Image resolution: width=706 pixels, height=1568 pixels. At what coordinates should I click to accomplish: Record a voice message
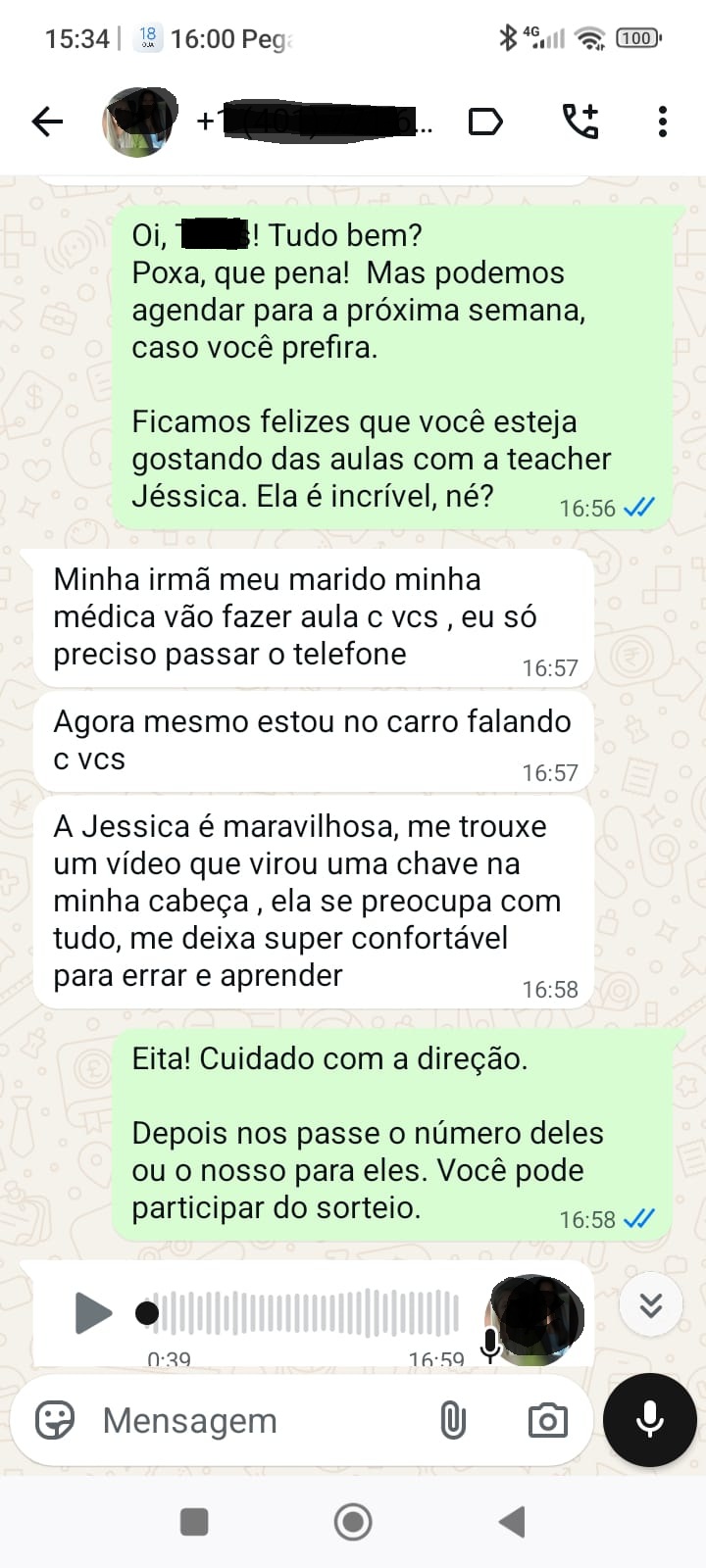(x=649, y=1420)
